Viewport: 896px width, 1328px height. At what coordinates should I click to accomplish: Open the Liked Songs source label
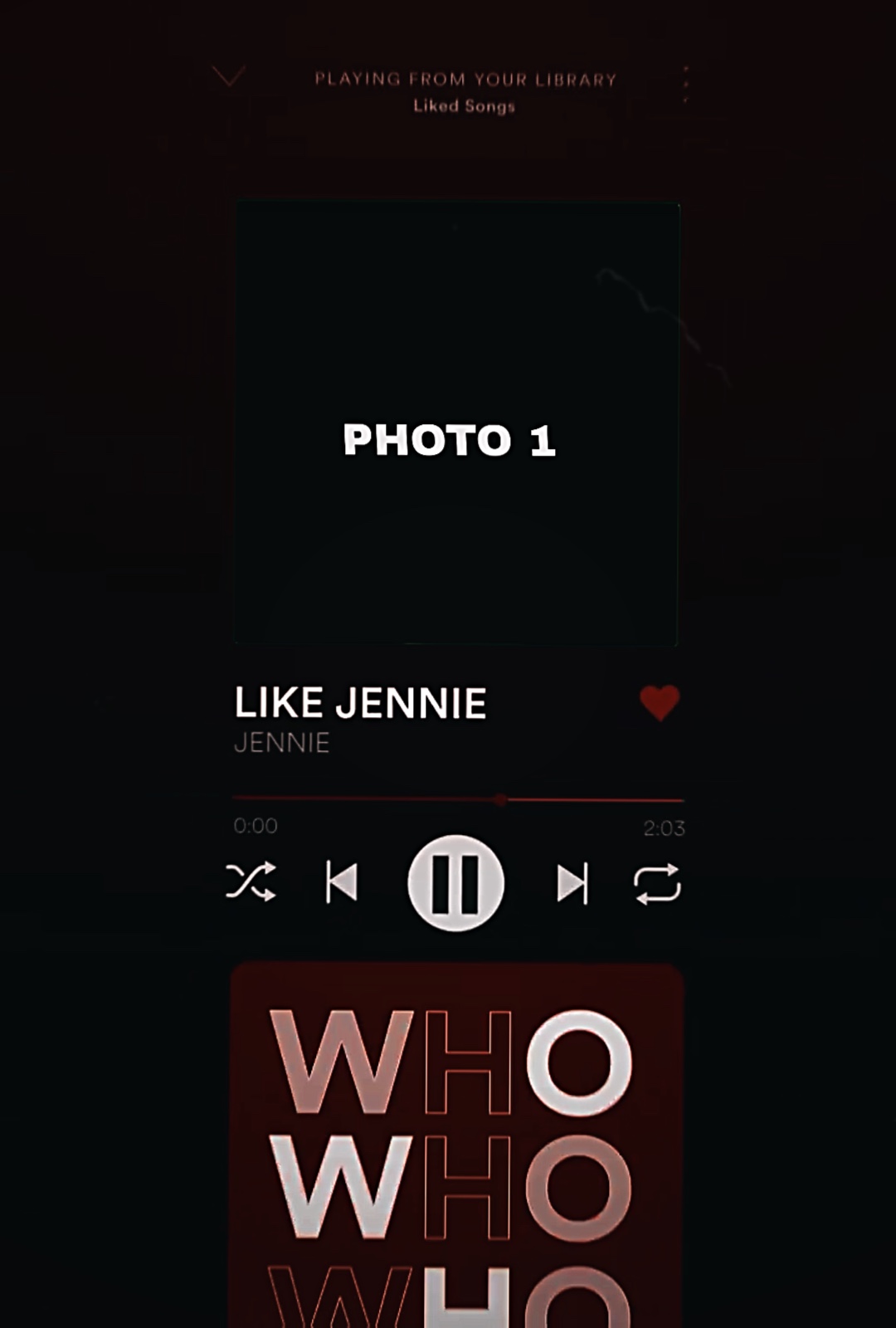(463, 106)
